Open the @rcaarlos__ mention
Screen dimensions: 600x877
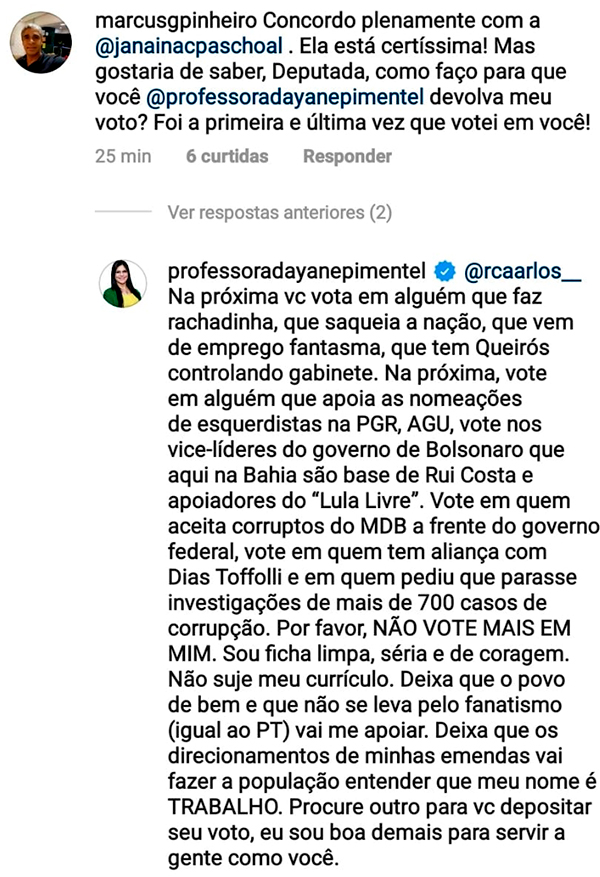click(x=522, y=272)
